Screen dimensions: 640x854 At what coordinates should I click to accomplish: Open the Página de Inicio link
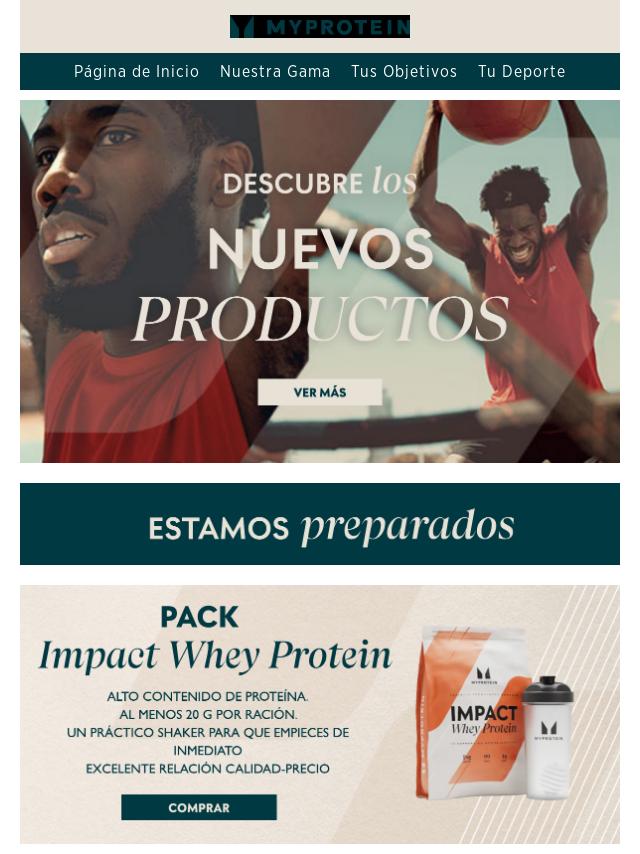pos(136,72)
